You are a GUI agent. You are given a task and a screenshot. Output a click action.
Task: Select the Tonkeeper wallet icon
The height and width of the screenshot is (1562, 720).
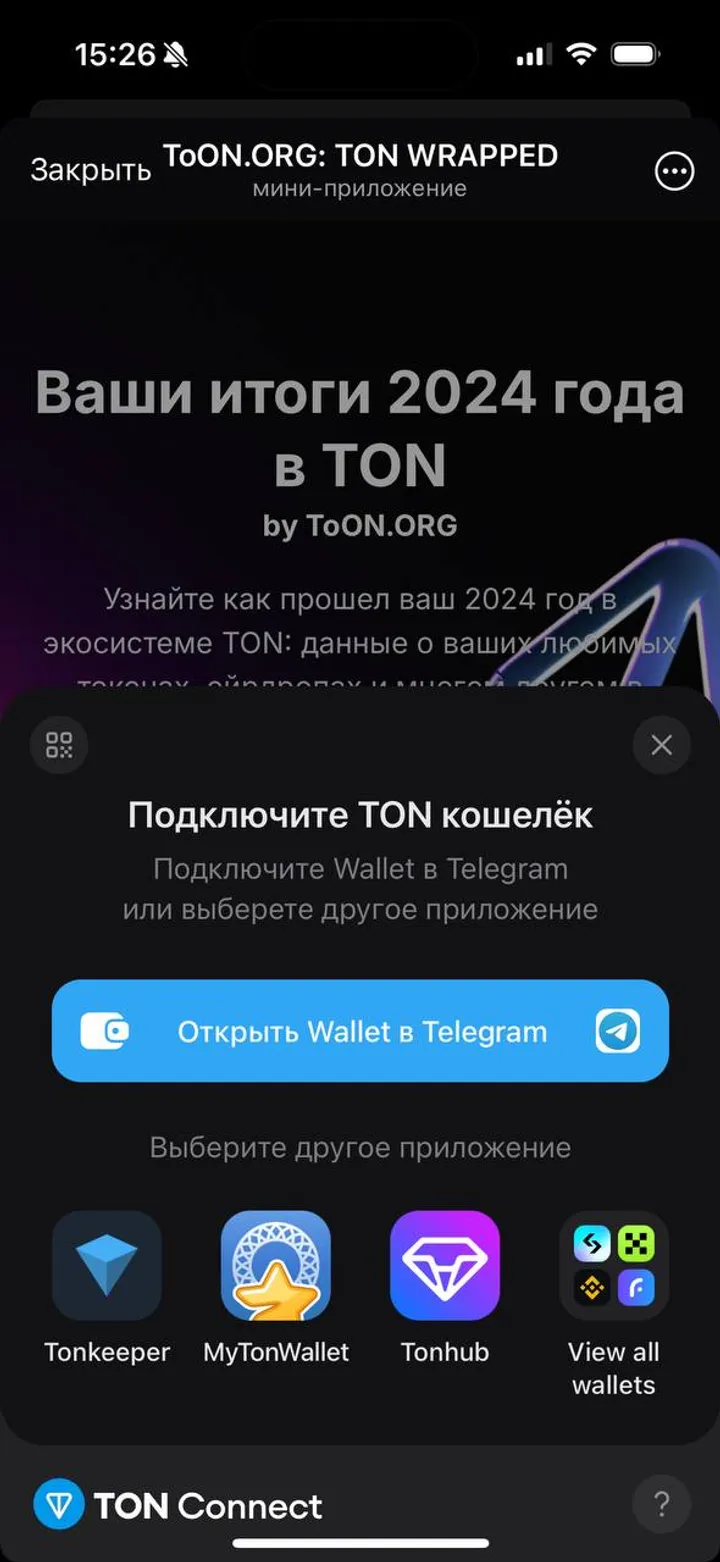click(107, 1265)
